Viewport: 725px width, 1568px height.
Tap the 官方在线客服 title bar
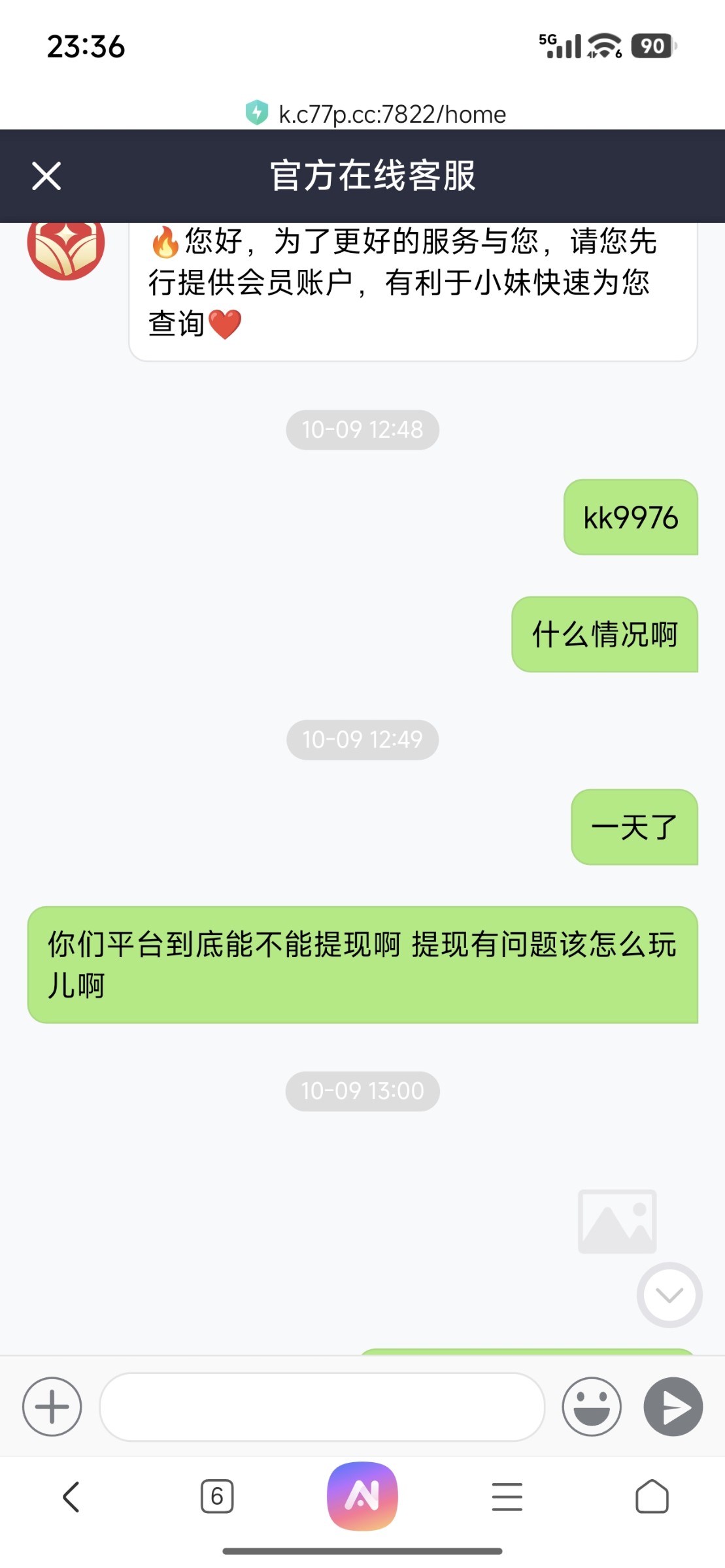click(x=373, y=175)
